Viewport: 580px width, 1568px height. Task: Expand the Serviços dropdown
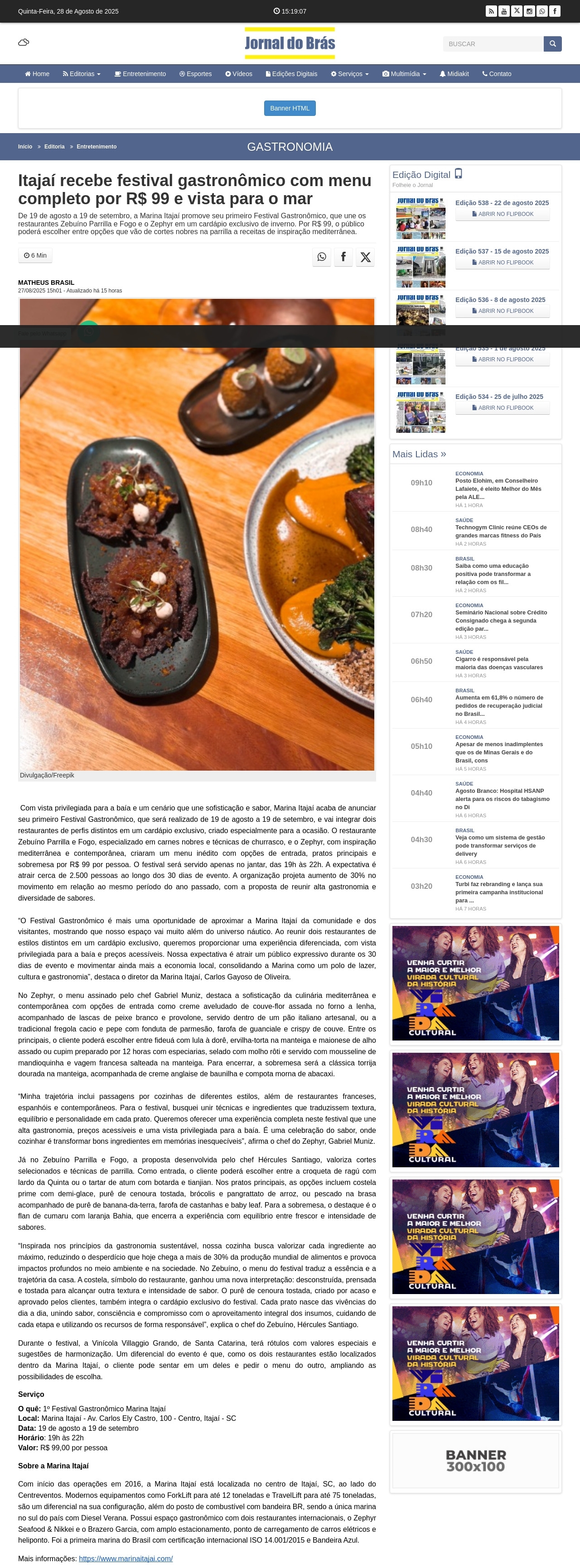click(x=350, y=74)
